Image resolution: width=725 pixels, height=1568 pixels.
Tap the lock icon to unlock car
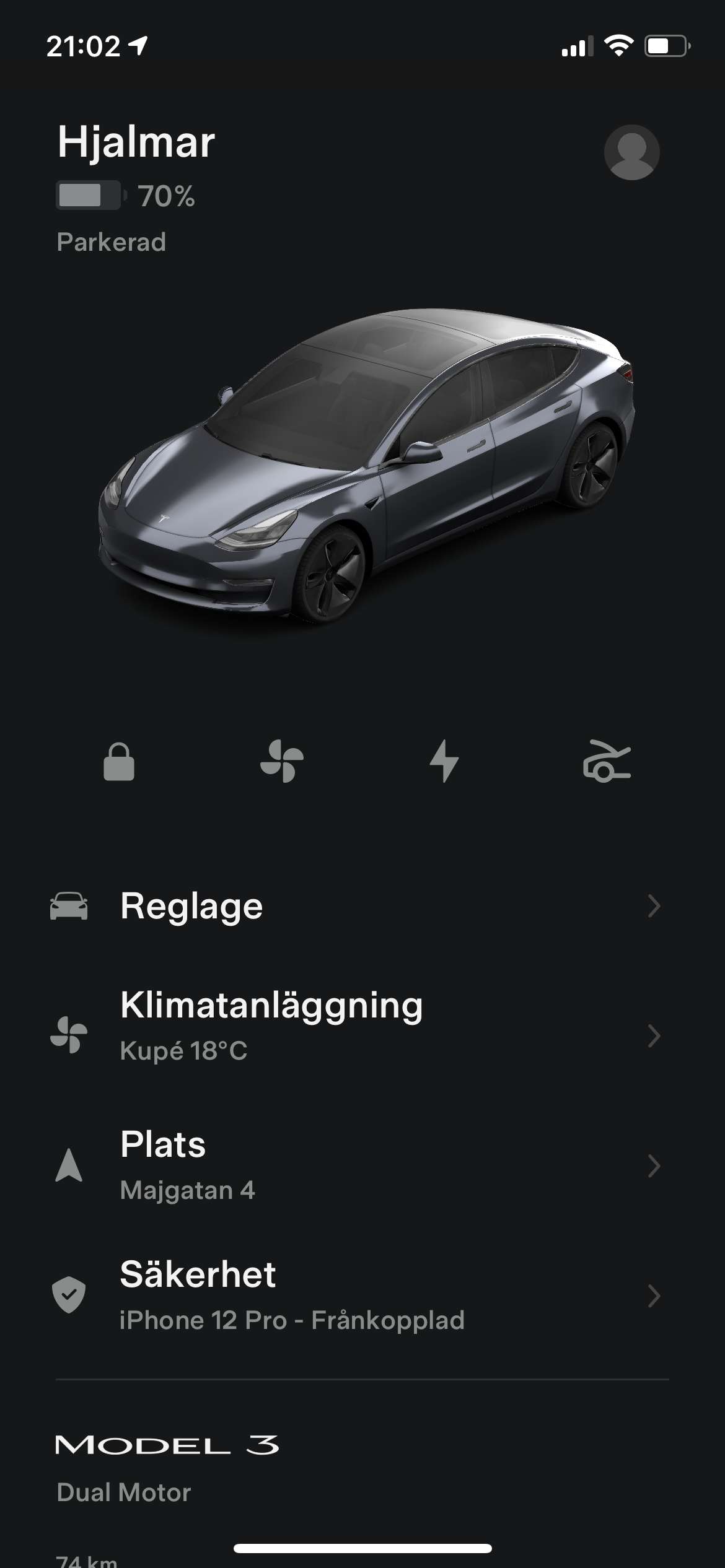coord(119,761)
